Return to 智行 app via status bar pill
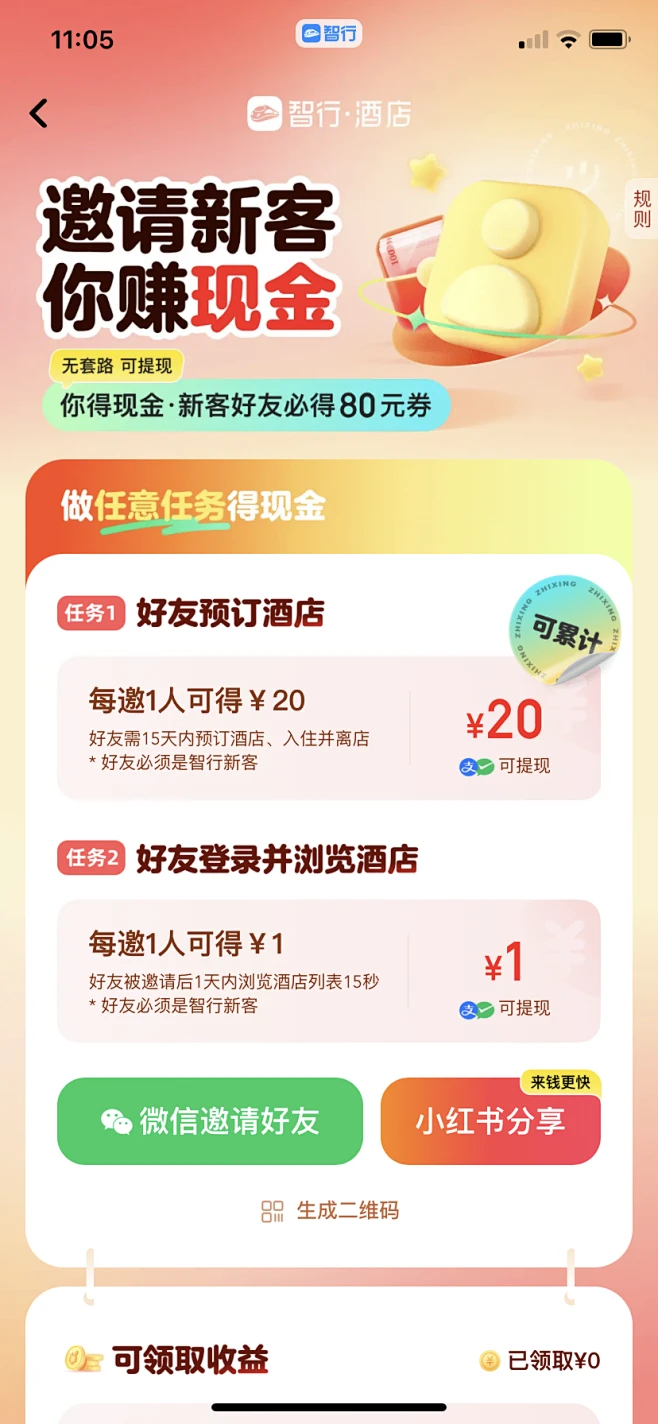 point(329,34)
